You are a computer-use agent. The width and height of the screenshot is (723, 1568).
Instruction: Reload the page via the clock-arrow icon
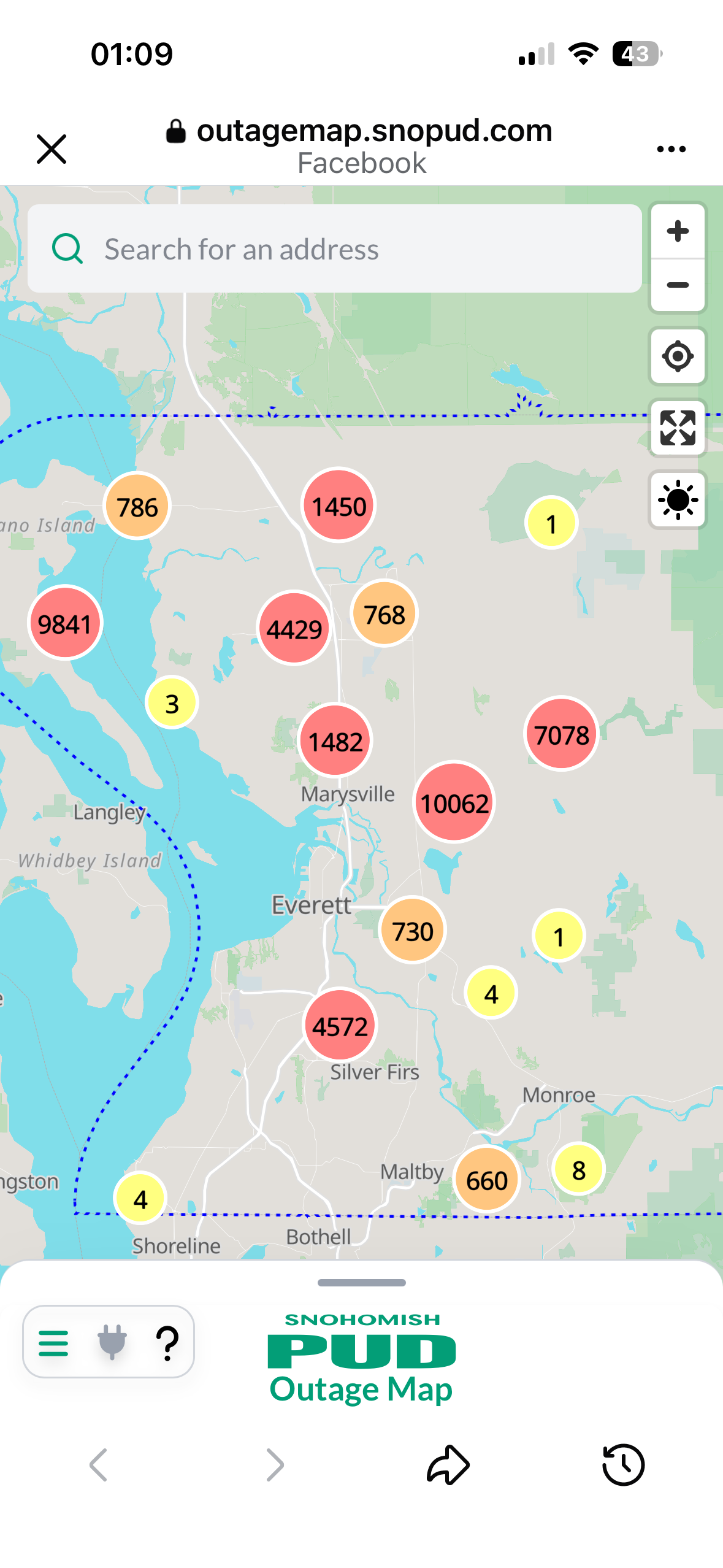[623, 1465]
